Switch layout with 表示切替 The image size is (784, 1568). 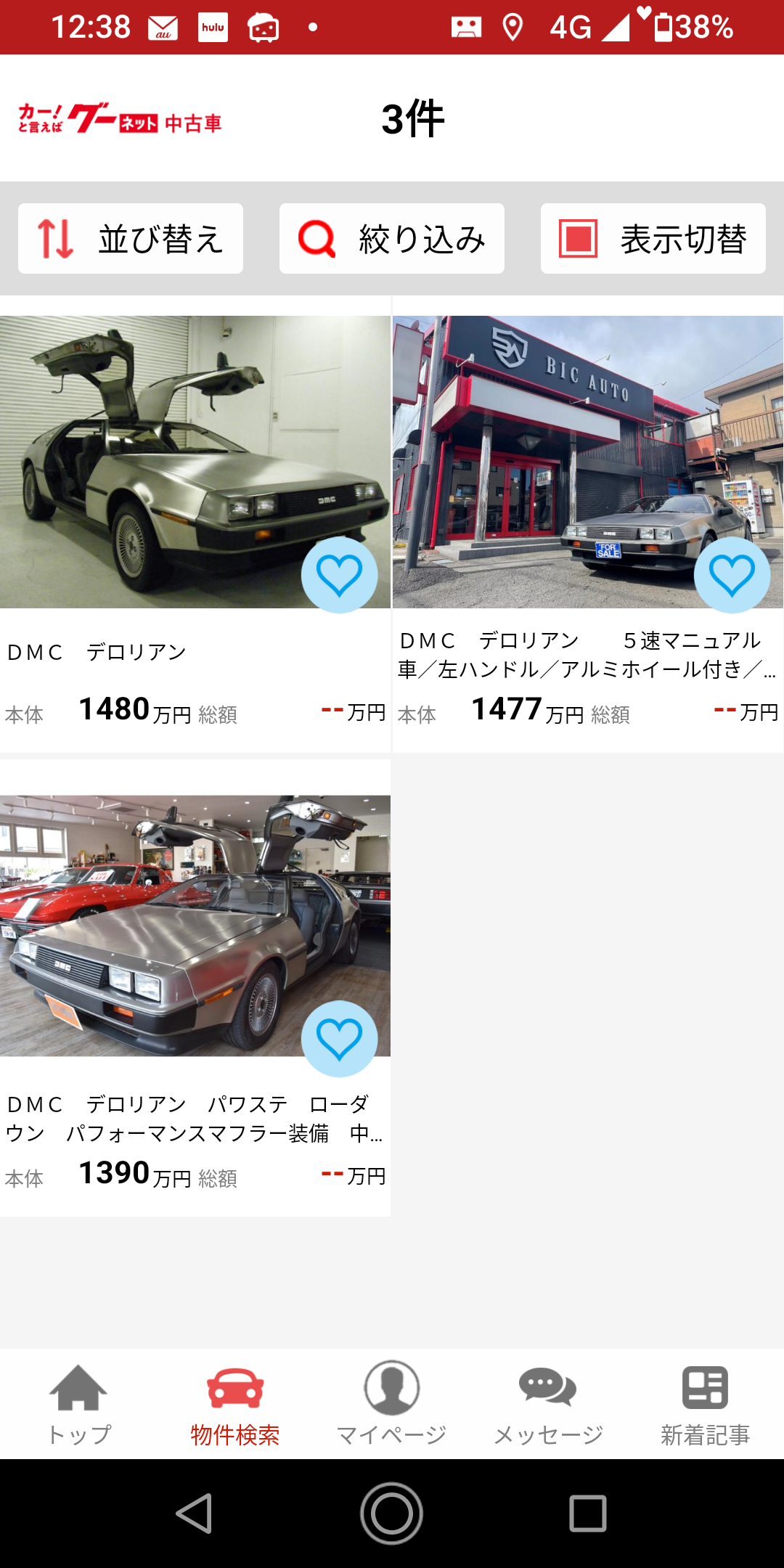pyautogui.click(x=653, y=238)
